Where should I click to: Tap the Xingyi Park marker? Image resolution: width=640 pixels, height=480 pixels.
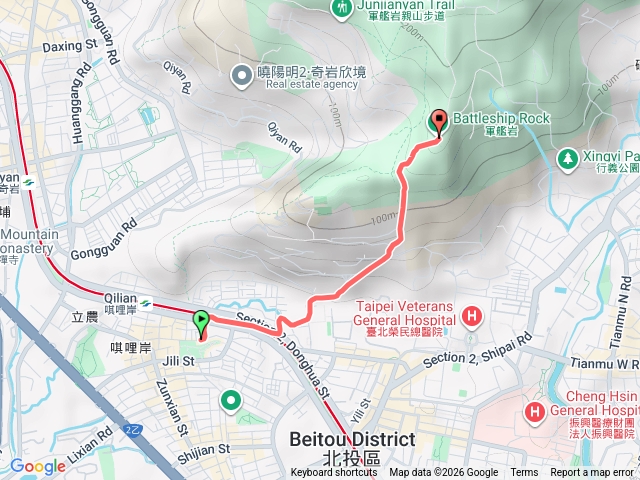(567, 158)
